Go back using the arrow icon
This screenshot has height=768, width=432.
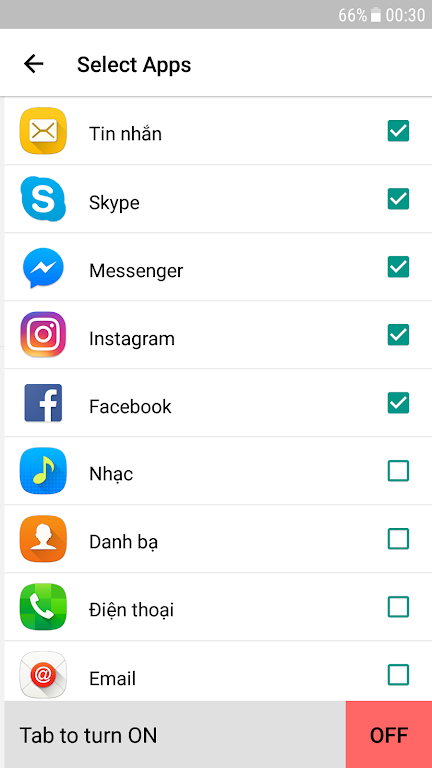34,64
